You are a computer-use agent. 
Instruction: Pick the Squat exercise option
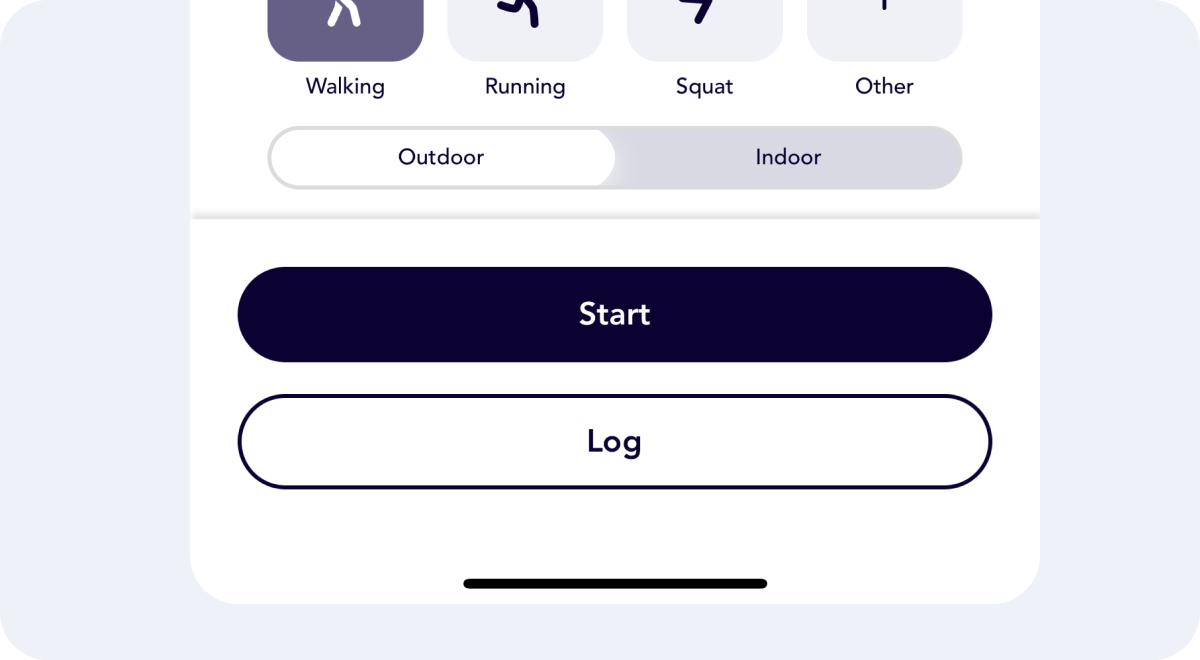point(705,28)
